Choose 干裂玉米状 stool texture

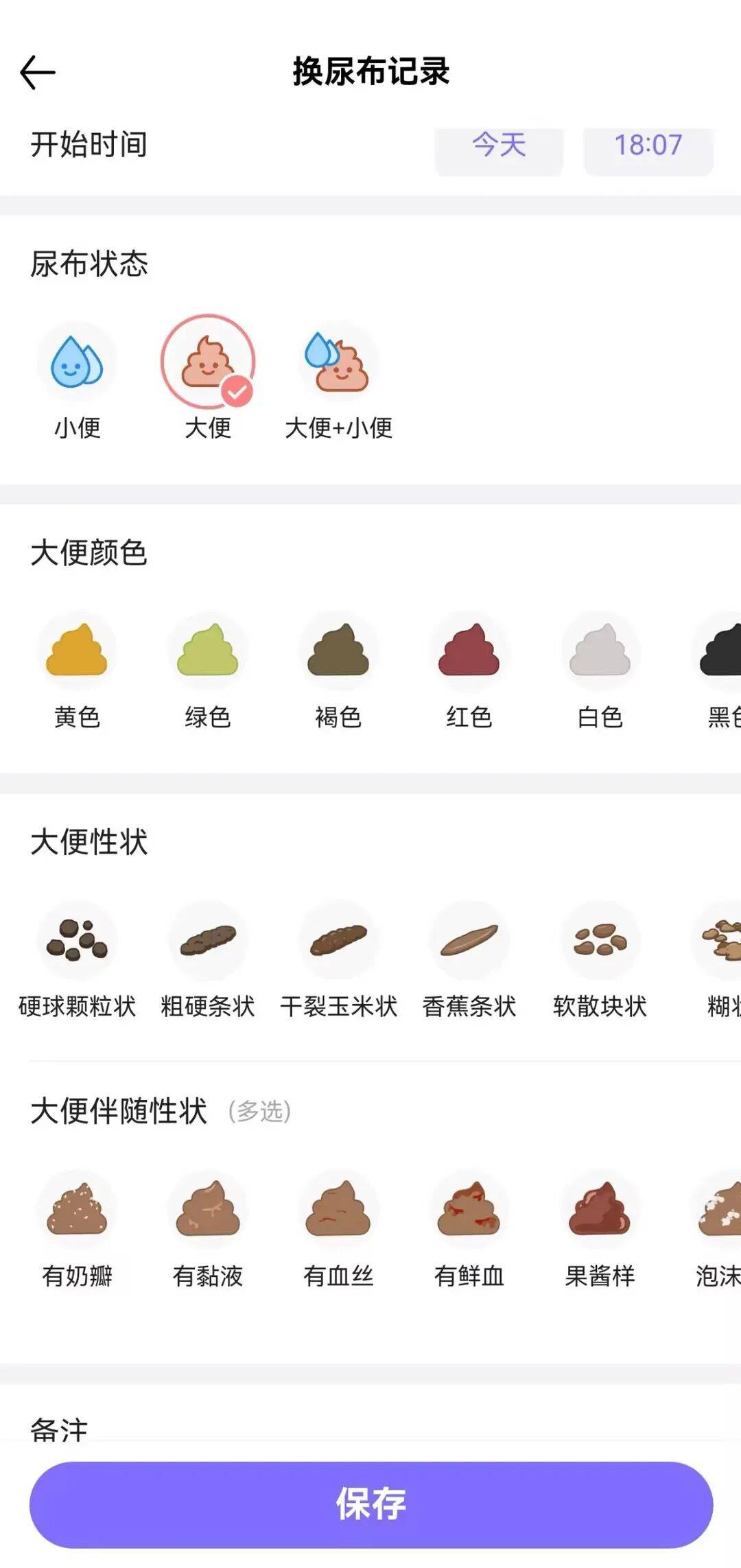pyautogui.click(x=338, y=940)
